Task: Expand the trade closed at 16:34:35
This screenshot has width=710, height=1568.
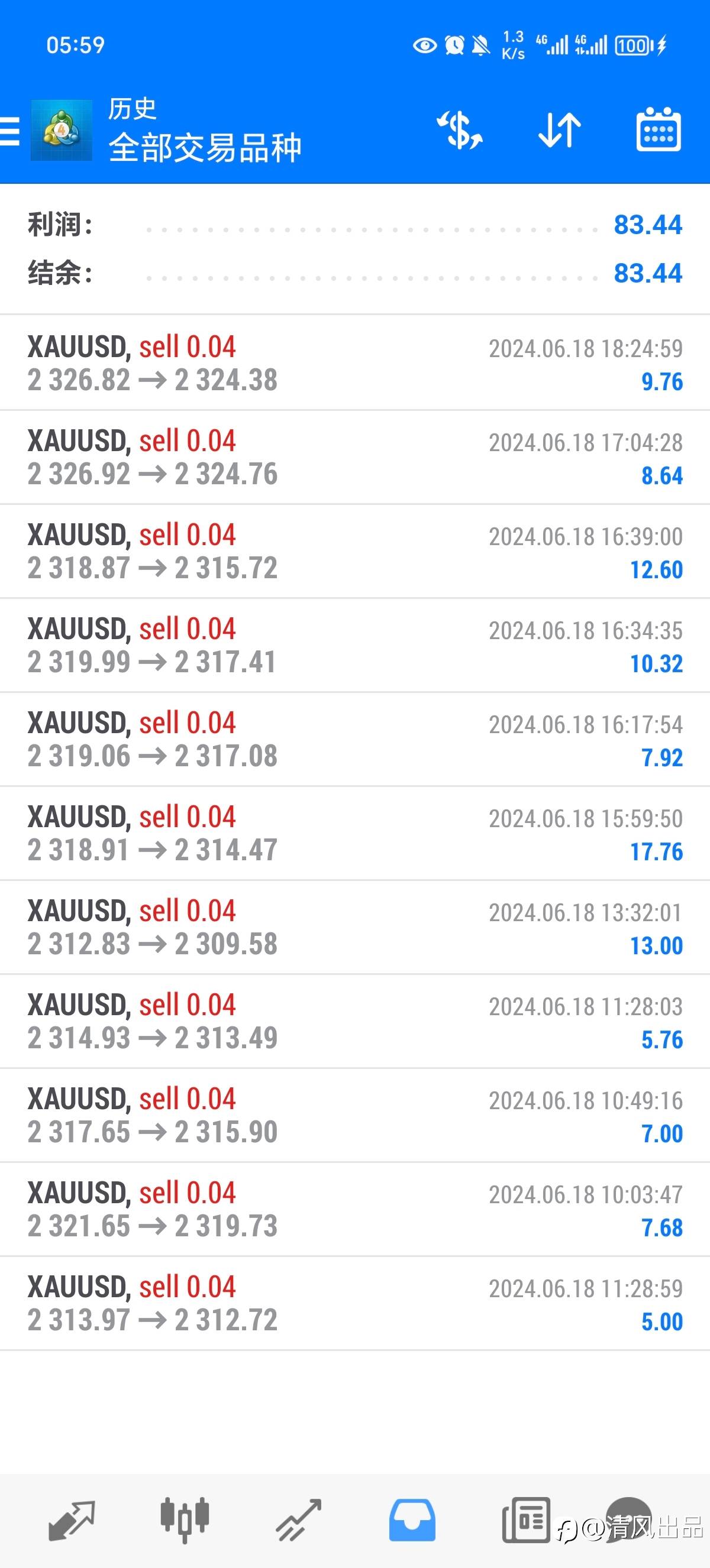Action: coord(355,646)
